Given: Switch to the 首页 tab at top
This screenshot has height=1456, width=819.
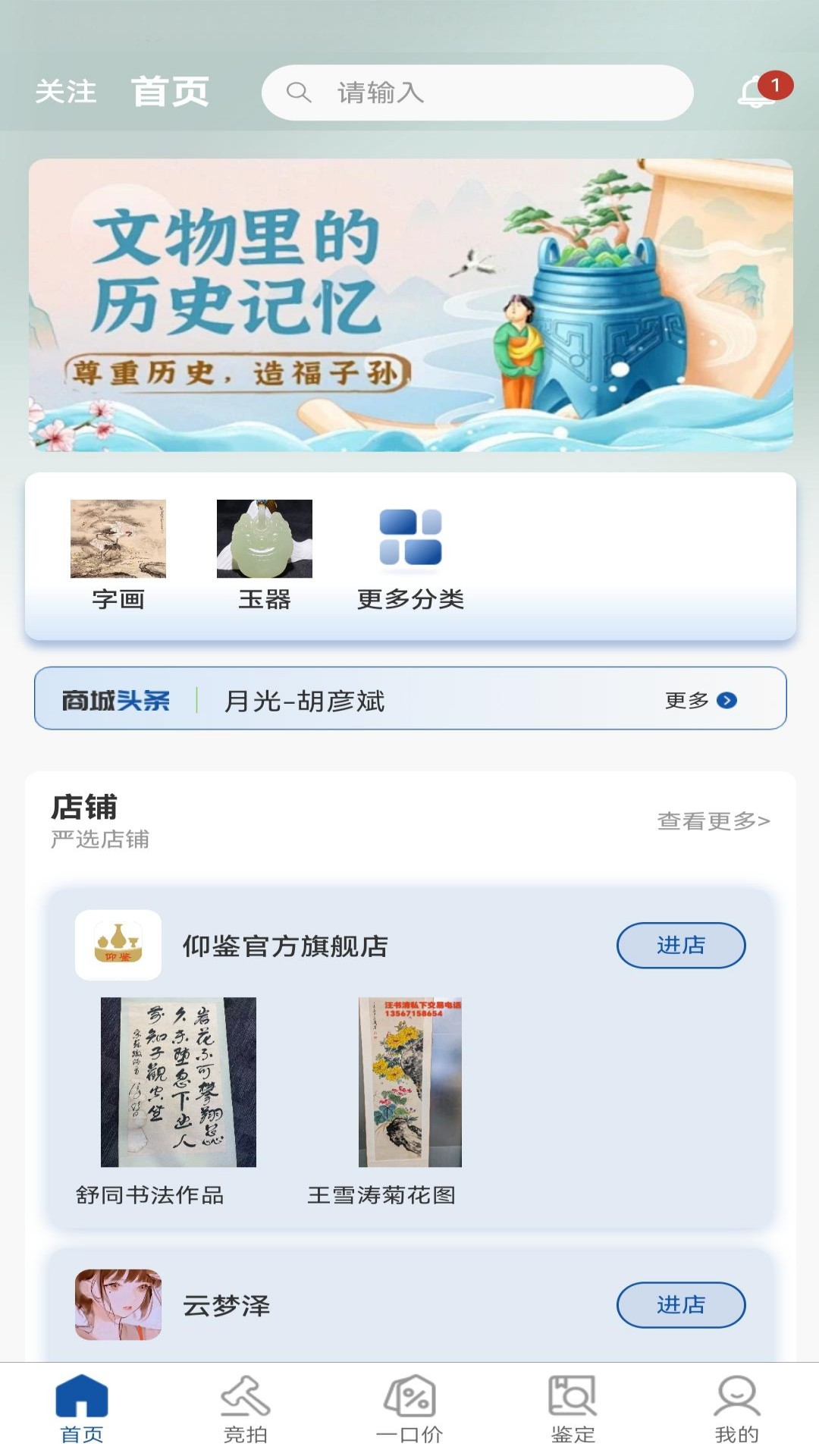Looking at the screenshot, I should click(x=171, y=91).
